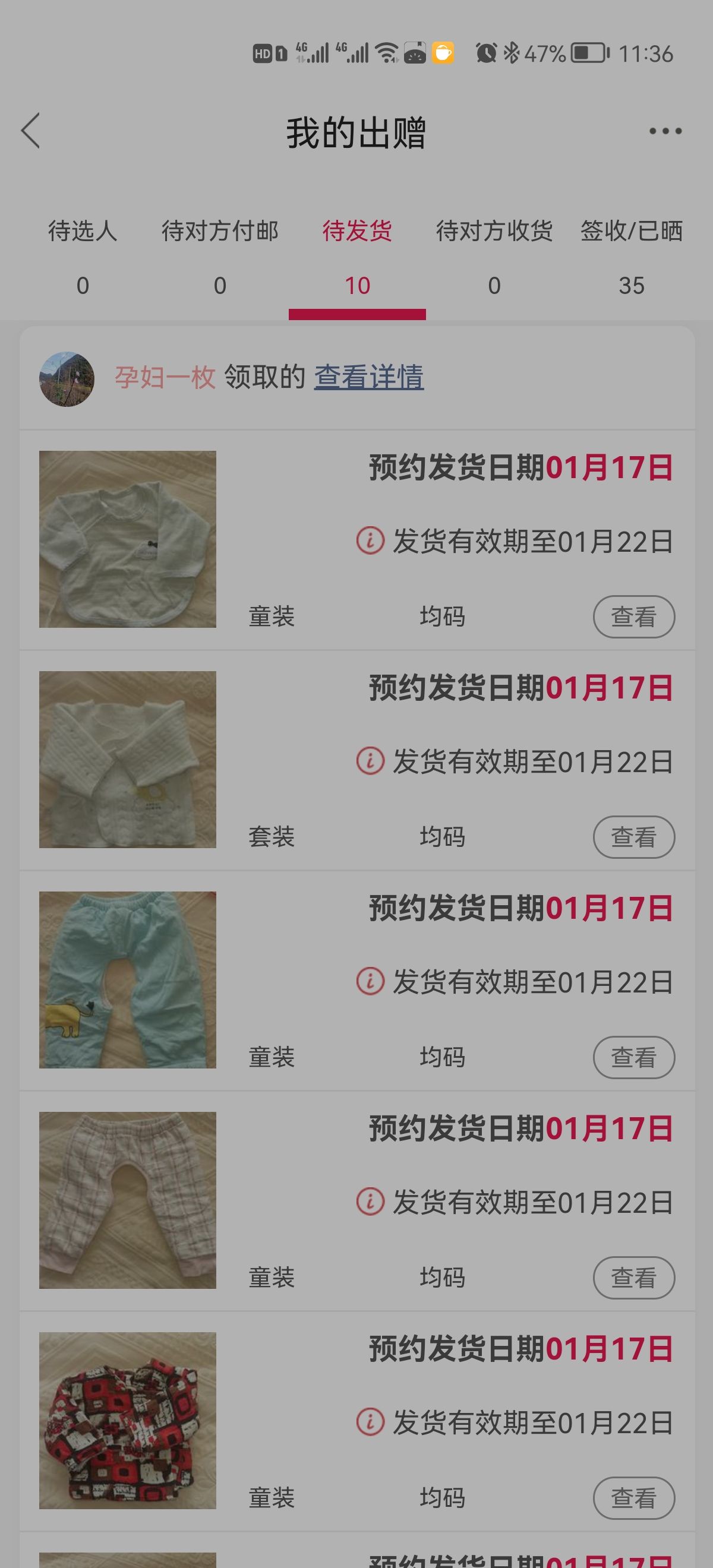Tap the 查看详情 link

(x=369, y=377)
